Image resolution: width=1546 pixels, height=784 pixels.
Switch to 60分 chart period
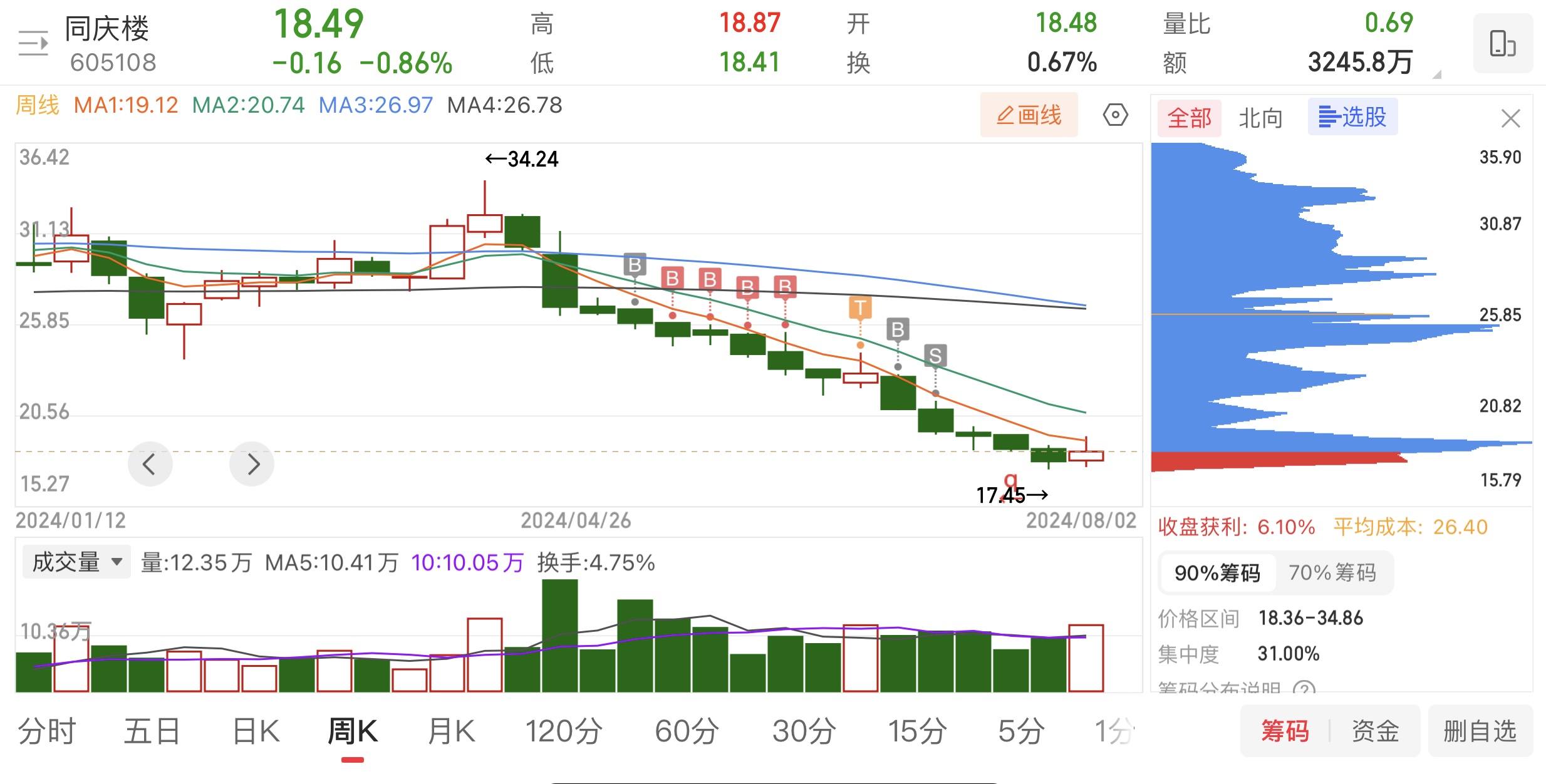pyautogui.click(x=687, y=731)
